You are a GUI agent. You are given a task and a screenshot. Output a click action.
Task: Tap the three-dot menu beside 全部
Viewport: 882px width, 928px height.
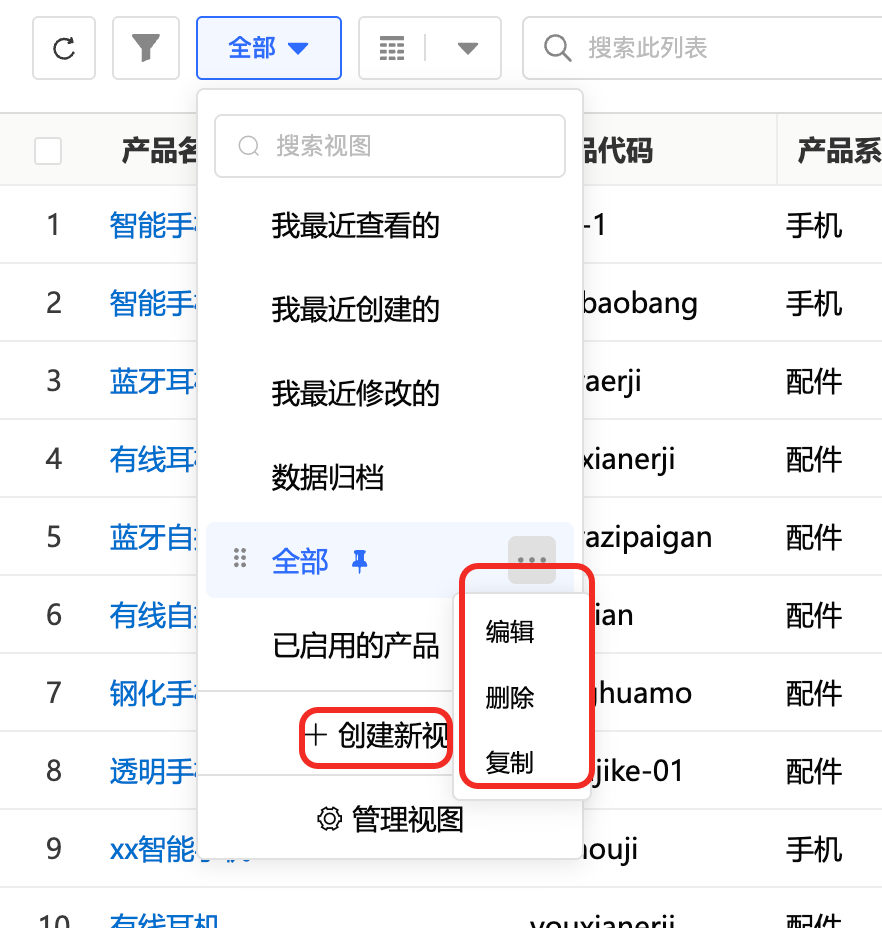coord(531,560)
